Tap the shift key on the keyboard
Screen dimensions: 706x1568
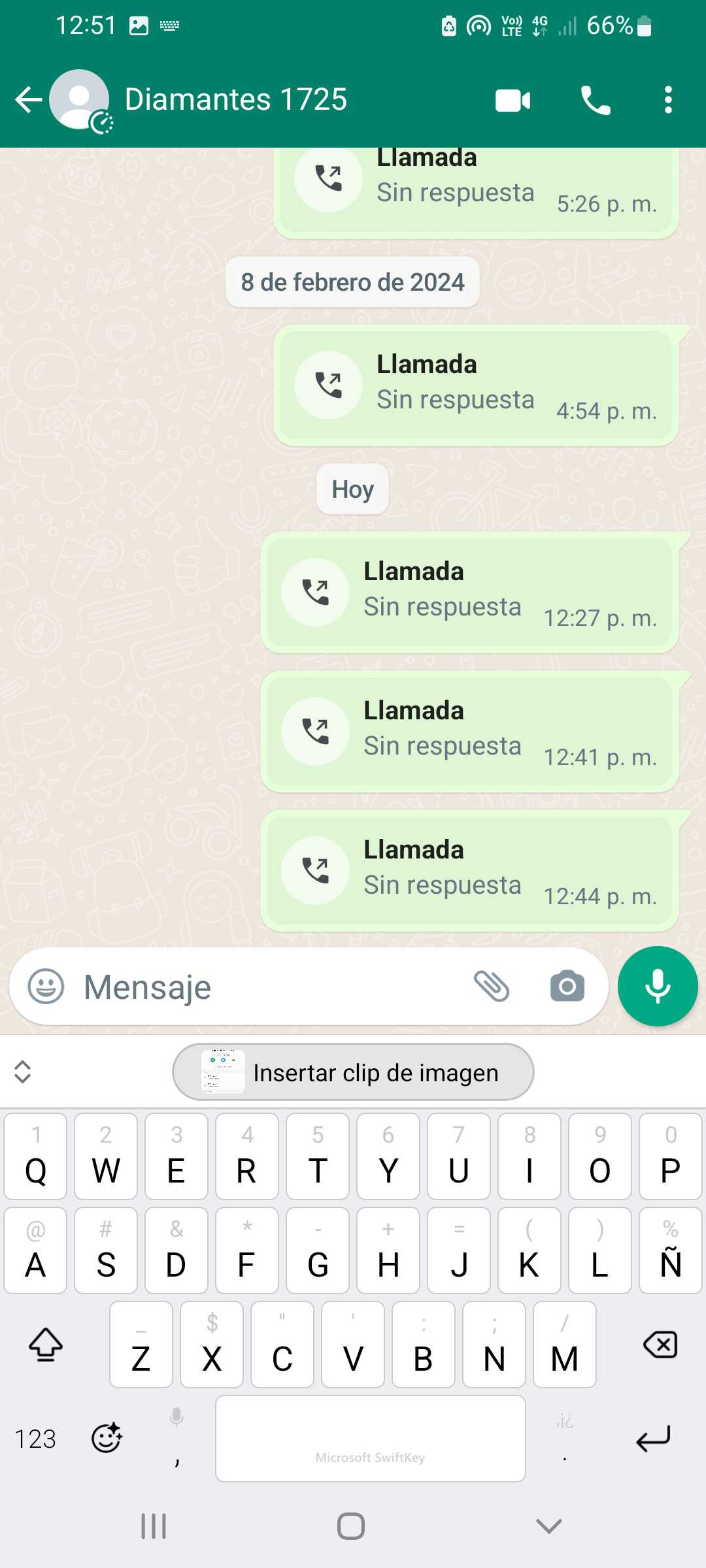(46, 1345)
